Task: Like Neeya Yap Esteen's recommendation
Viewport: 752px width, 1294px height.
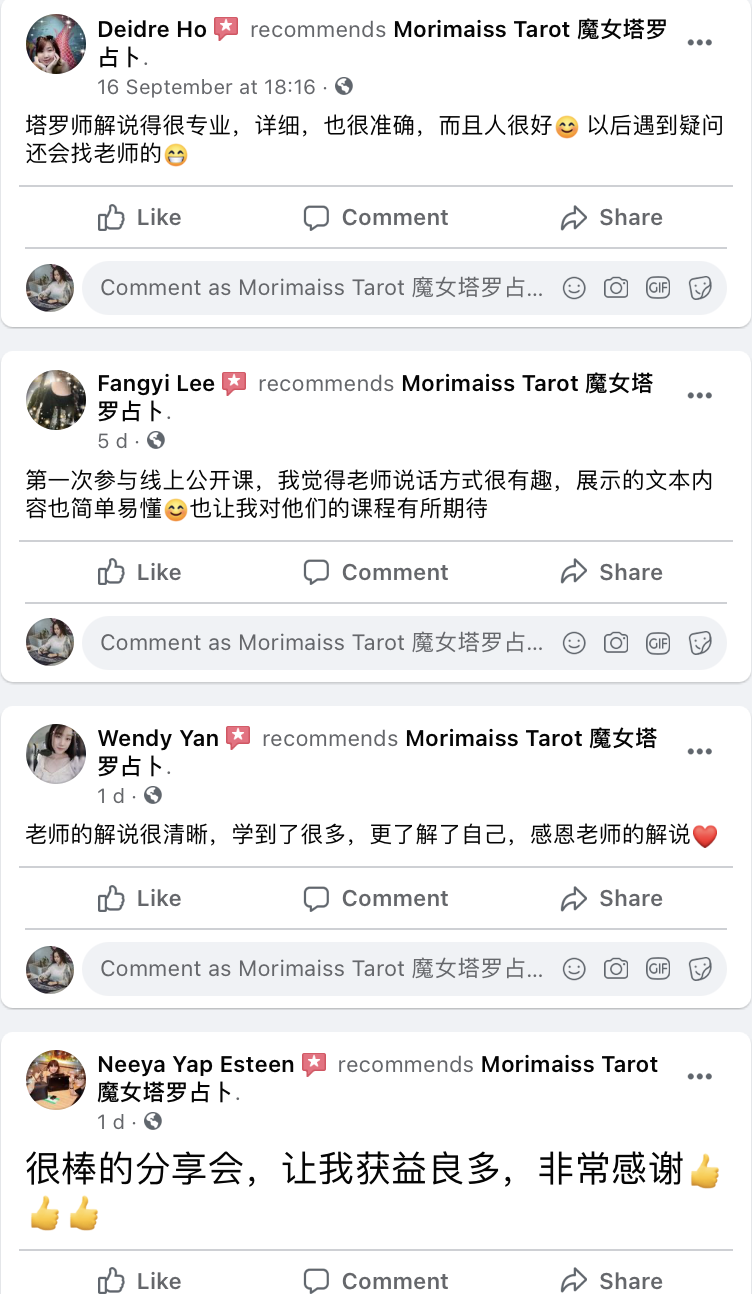Action: click(x=140, y=1280)
